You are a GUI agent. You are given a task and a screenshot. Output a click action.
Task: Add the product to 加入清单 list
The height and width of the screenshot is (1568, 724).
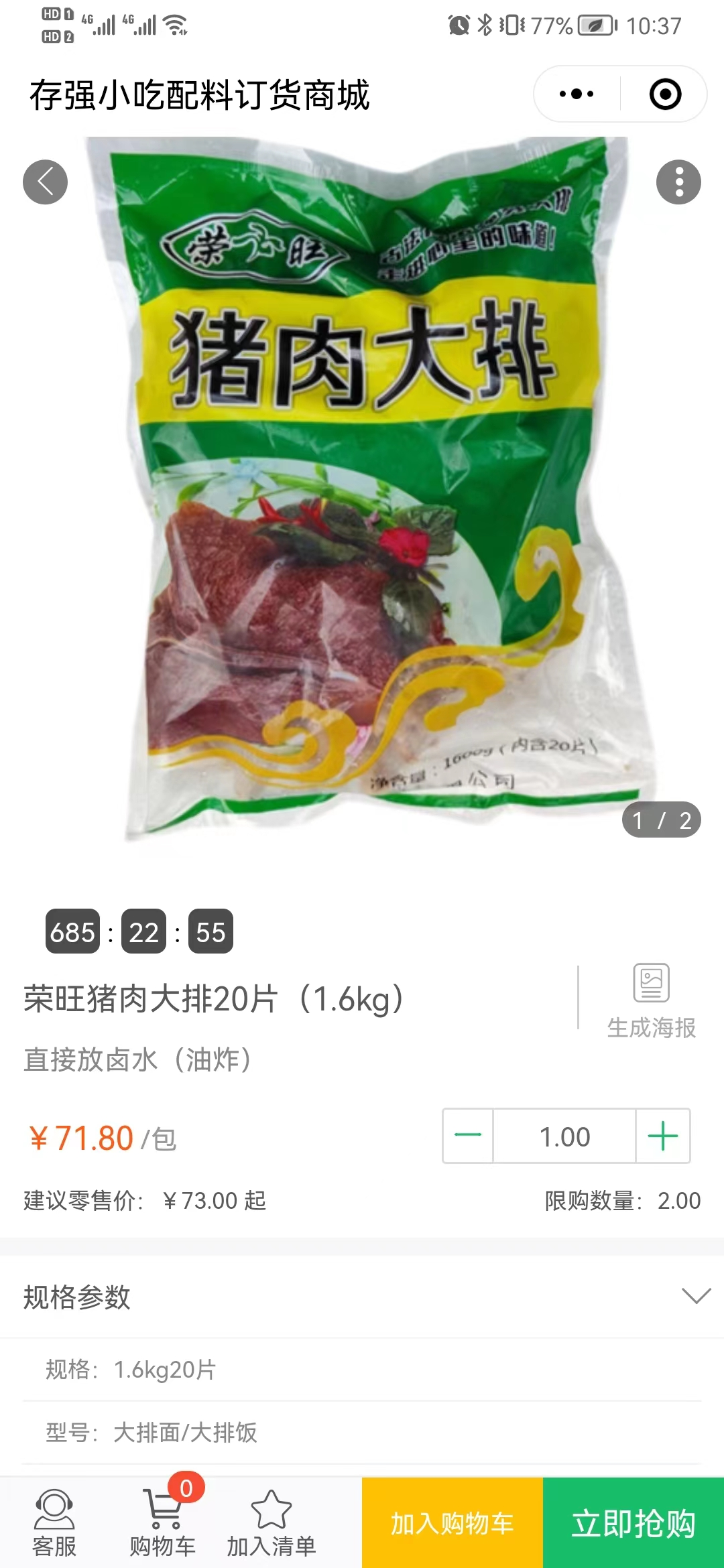(x=271, y=1522)
